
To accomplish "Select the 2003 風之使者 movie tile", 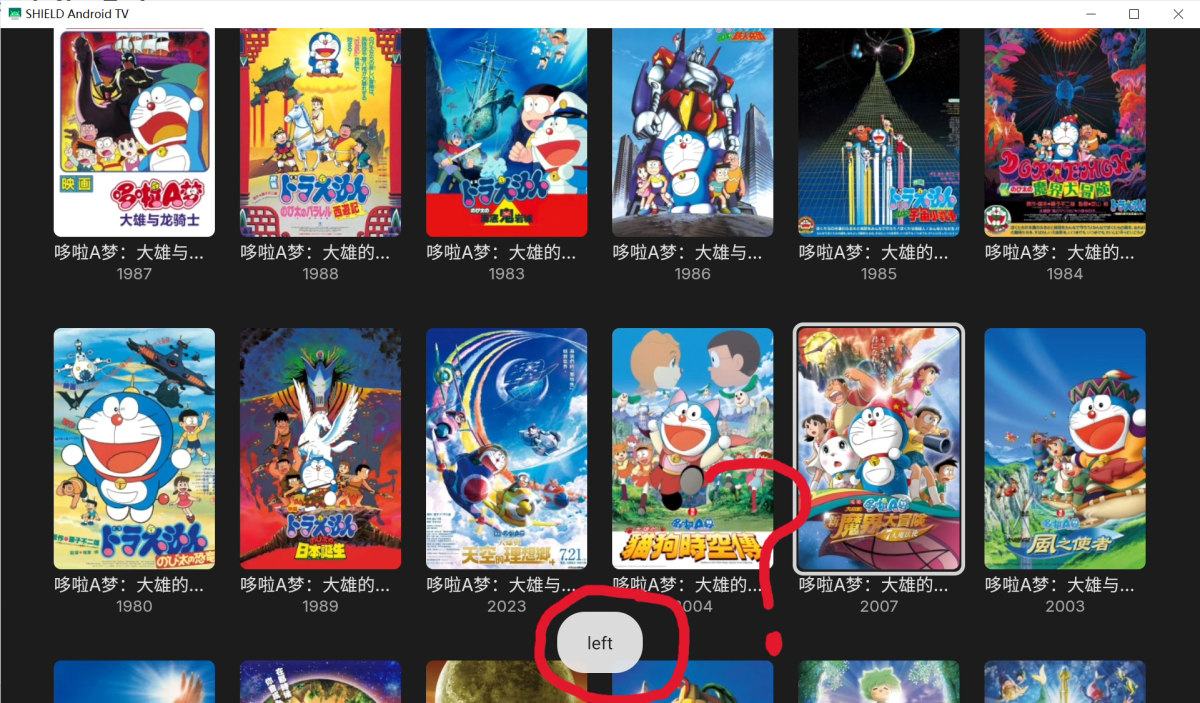I will pos(1064,448).
